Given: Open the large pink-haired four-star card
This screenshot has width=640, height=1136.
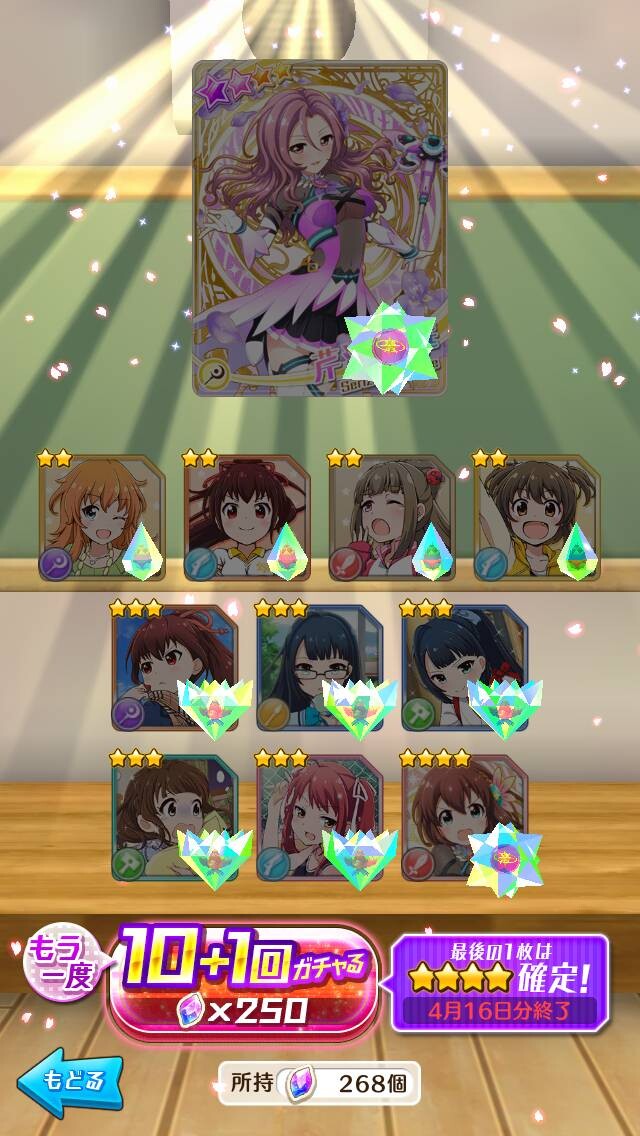Looking at the screenshot, I should [x=320, y=228].
